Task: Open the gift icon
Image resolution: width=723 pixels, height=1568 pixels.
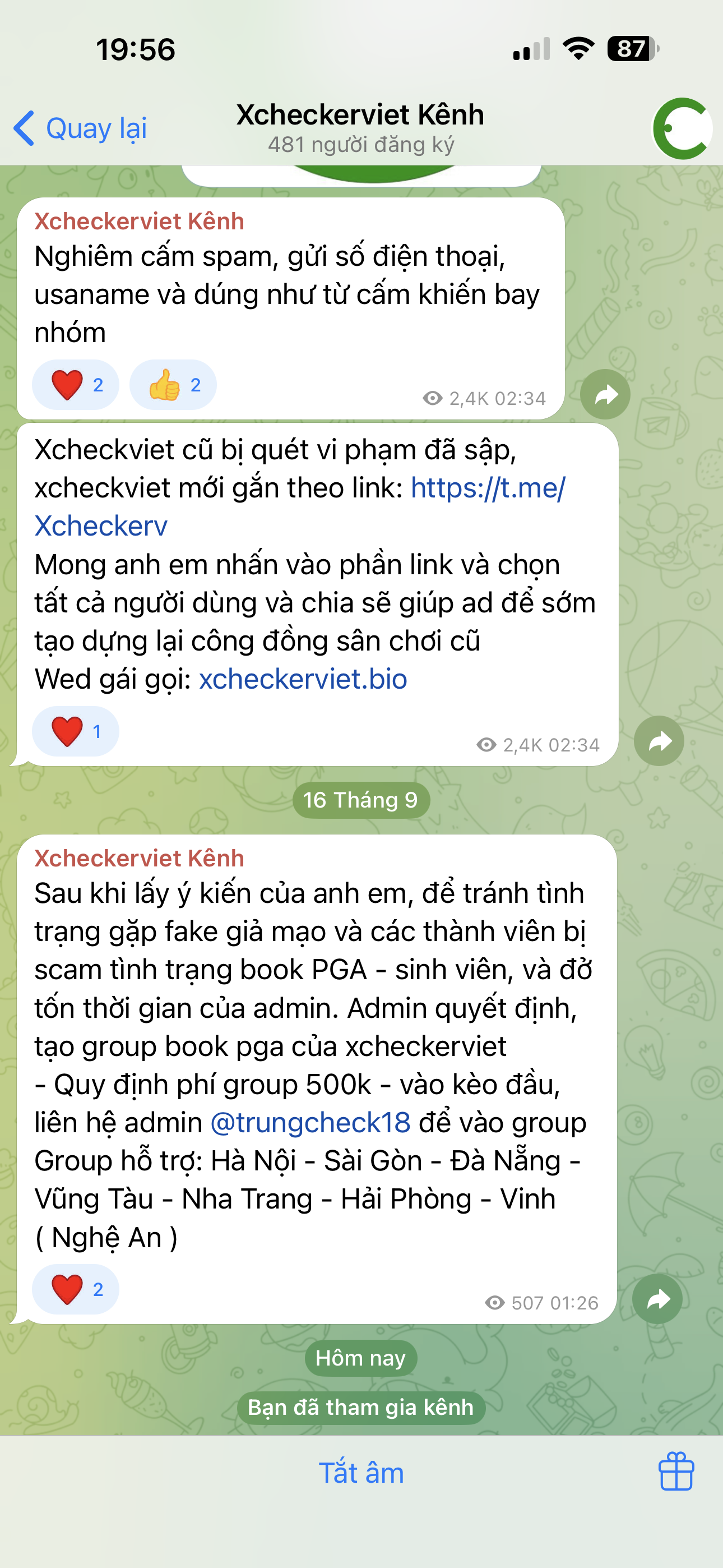Action: (676, 1471)
